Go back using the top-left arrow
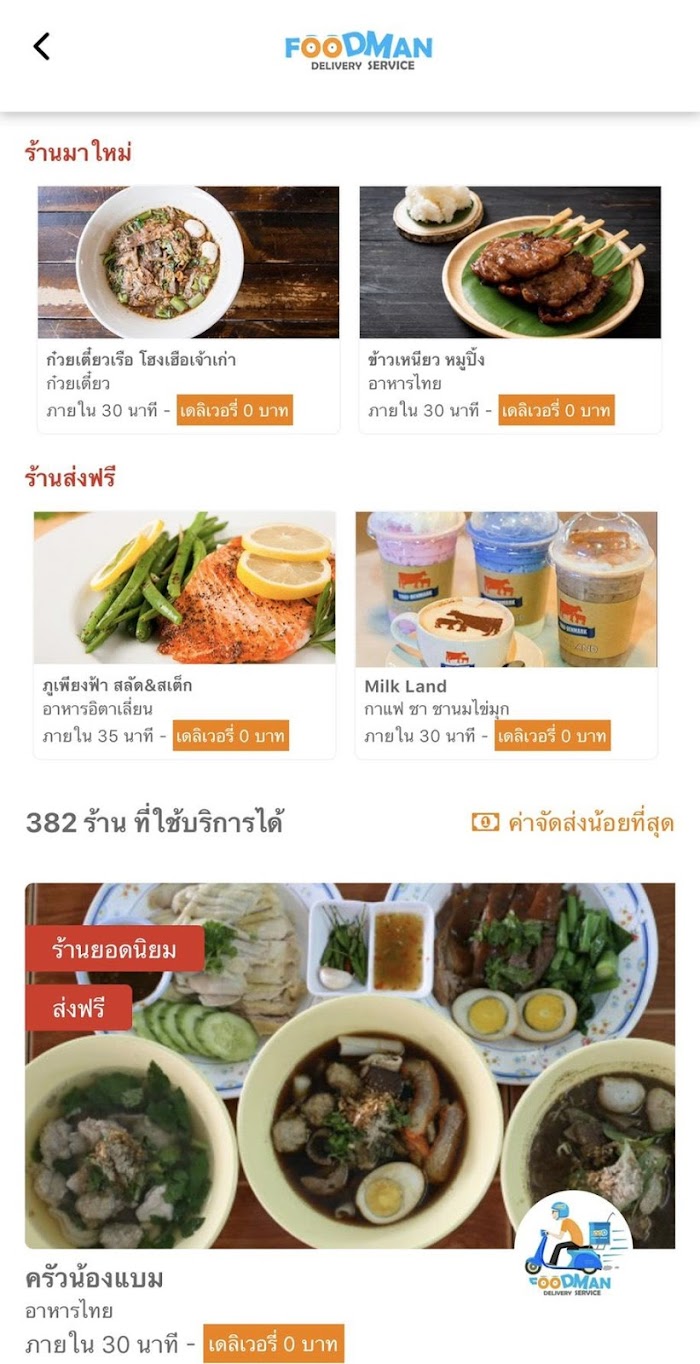 [x=41, y=46]
